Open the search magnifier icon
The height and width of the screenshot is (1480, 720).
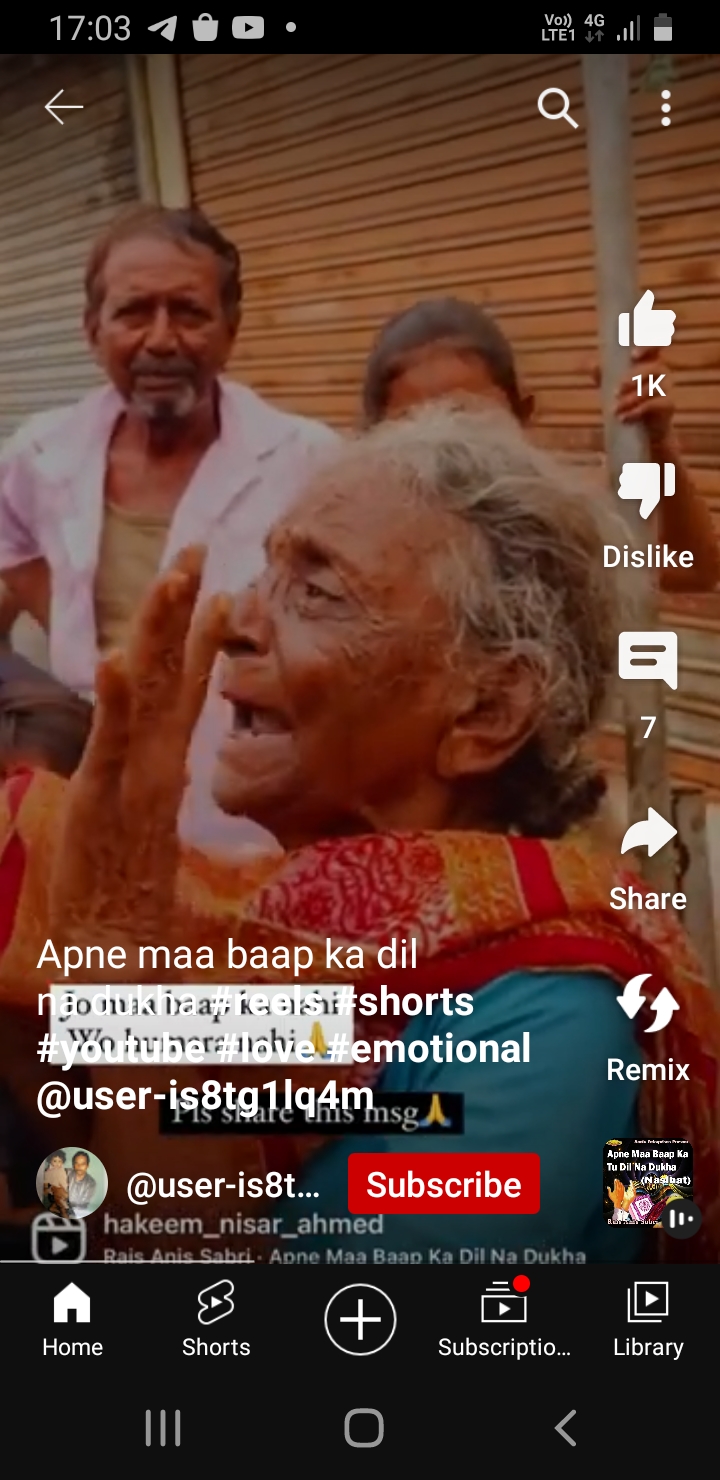coord(558,107)
